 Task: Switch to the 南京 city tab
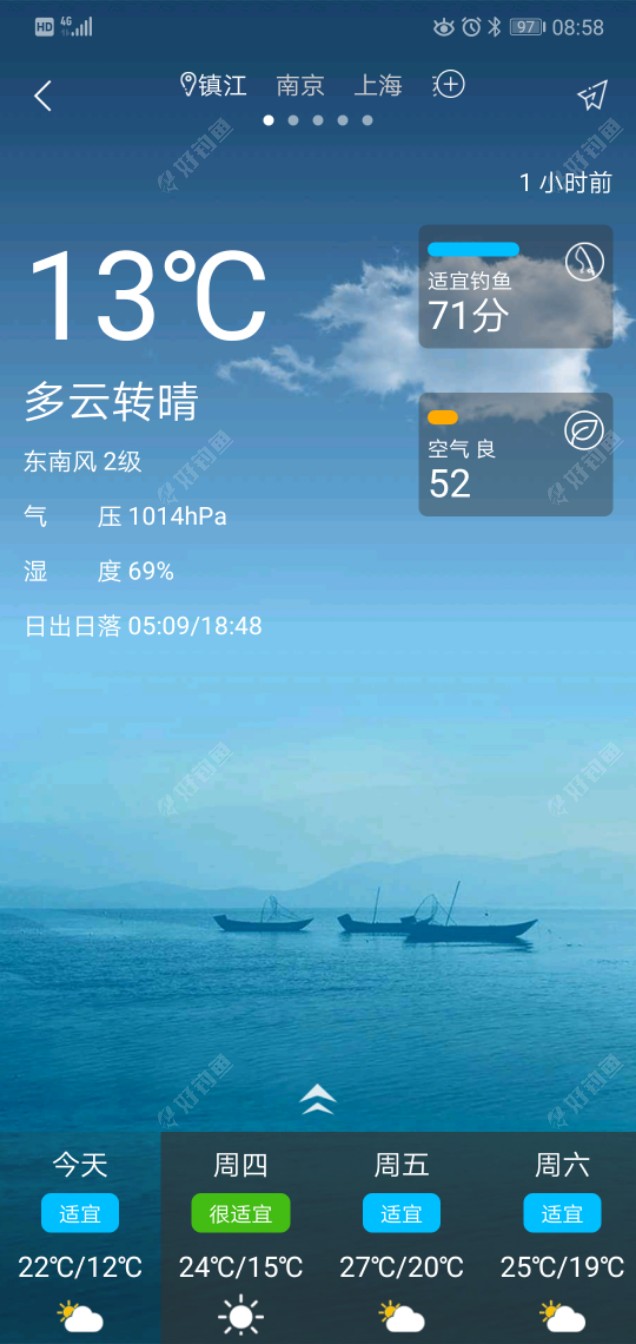point(300,86)
